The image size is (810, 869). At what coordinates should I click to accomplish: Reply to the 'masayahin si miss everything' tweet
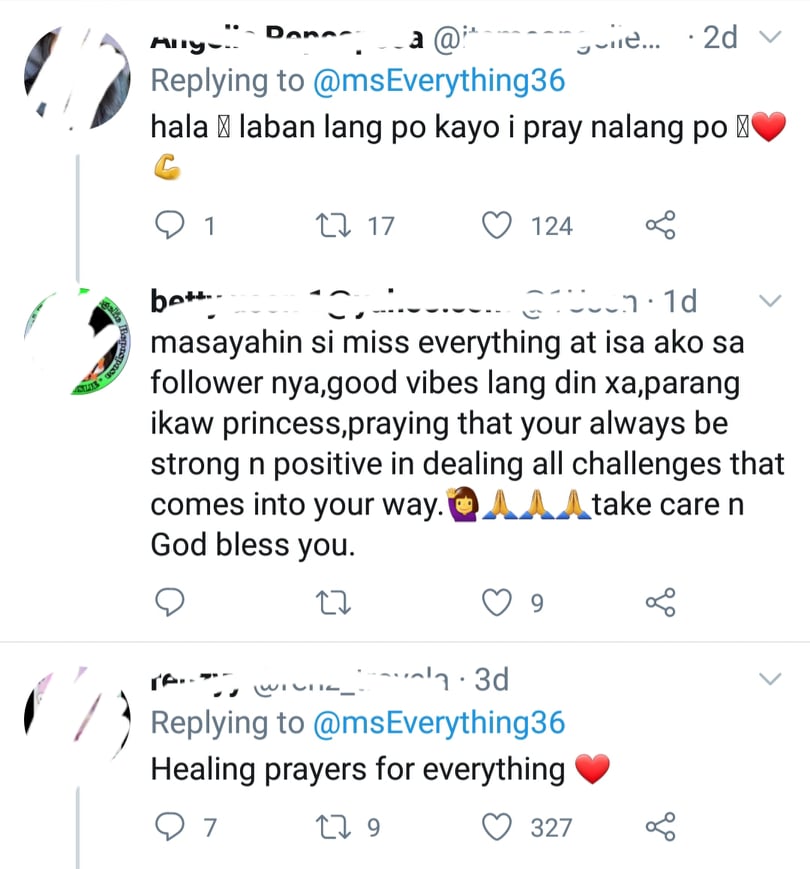(x=171, y=602)
